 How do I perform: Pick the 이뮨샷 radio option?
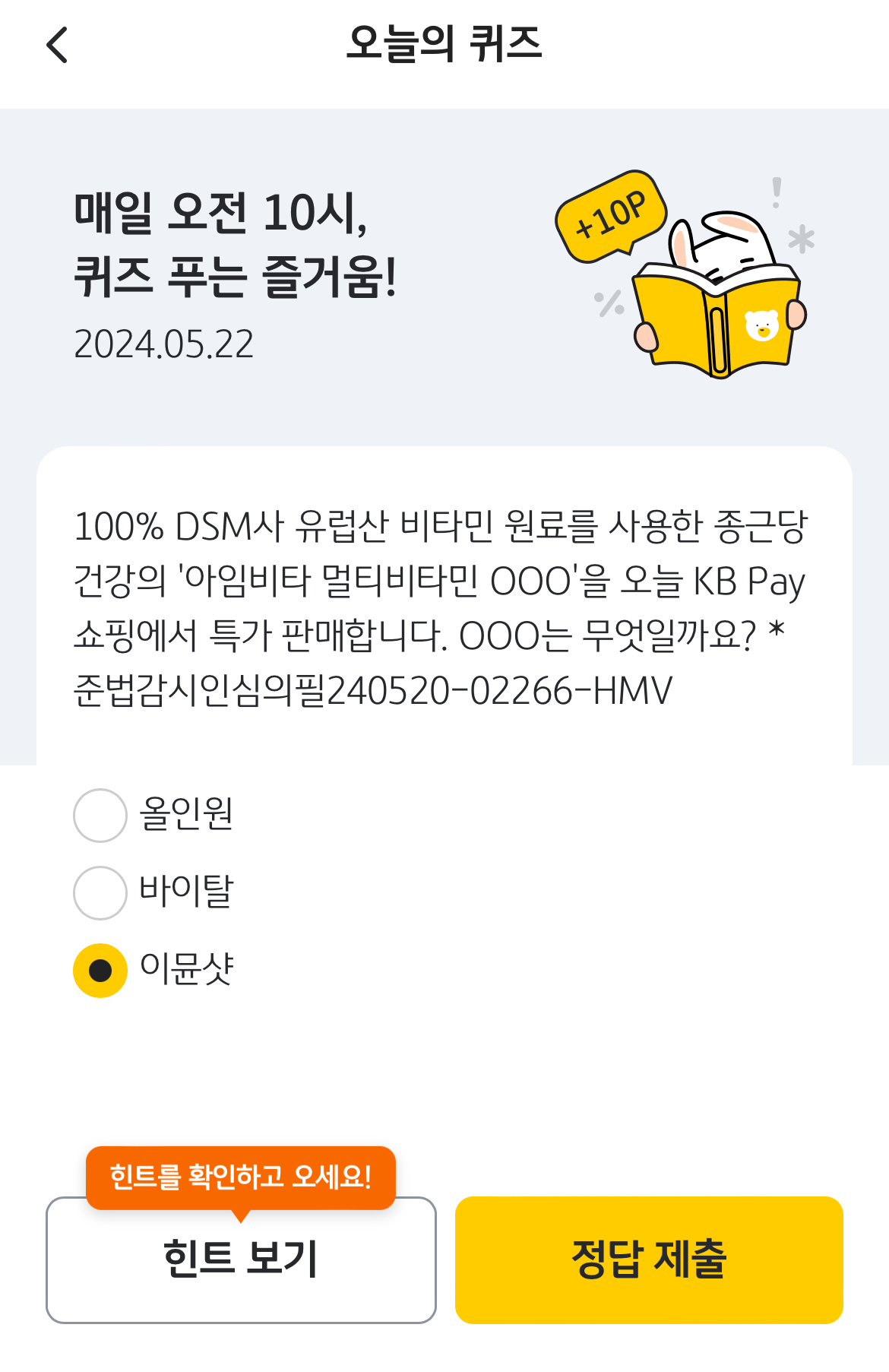[100, 971]
